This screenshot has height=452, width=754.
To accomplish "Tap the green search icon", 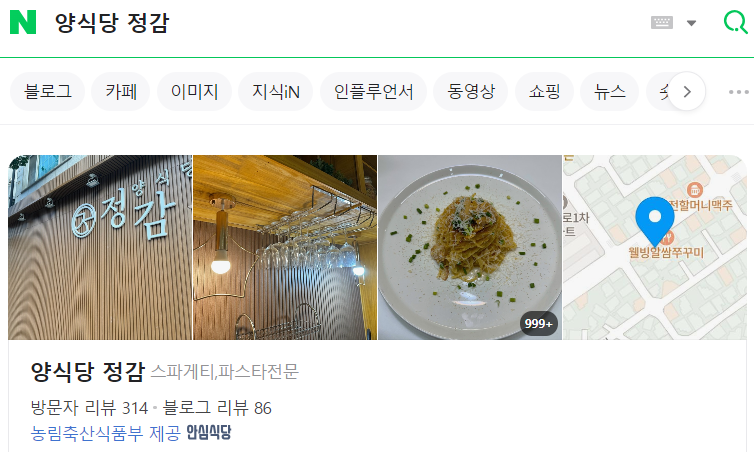I will point(734,23).
